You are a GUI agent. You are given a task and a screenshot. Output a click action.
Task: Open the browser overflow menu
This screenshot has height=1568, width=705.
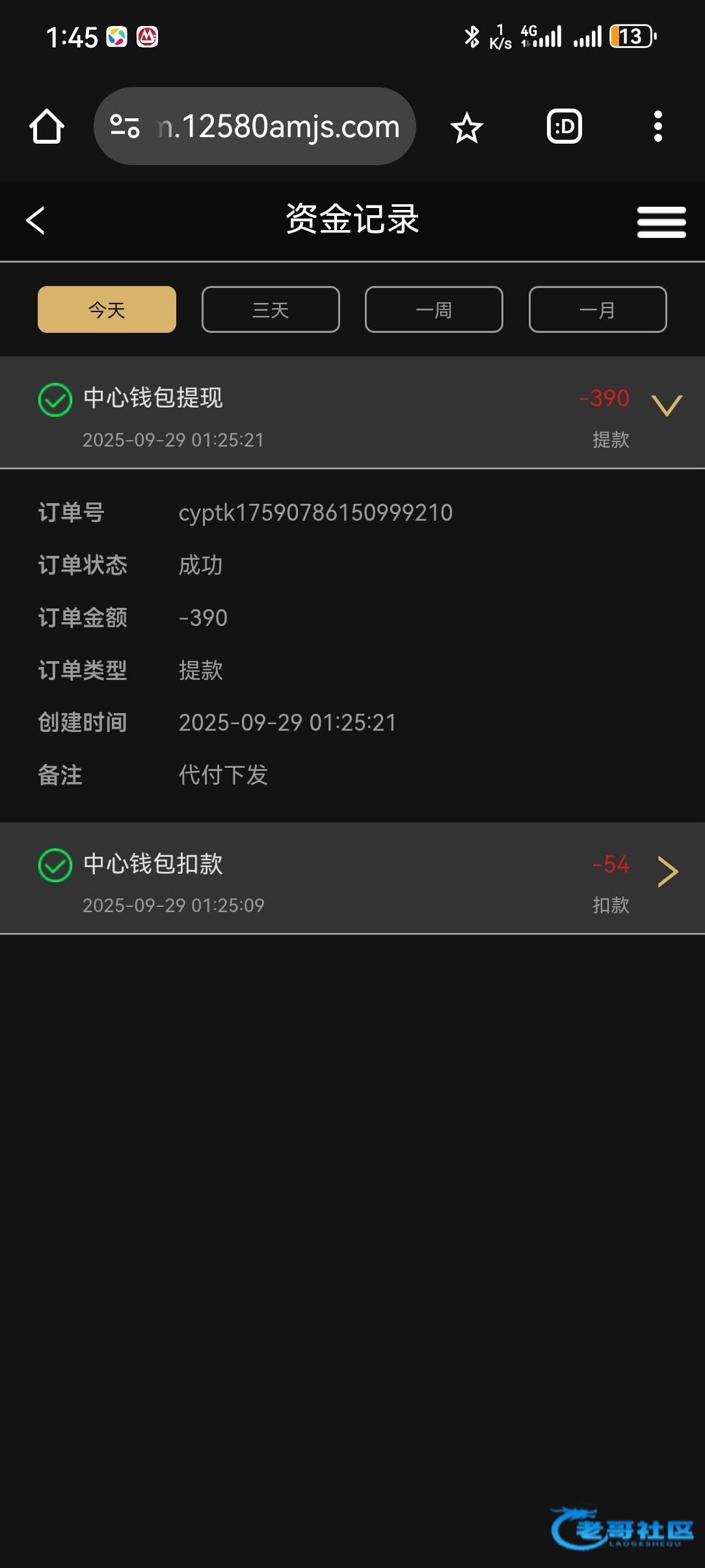[x=658, y=126]
